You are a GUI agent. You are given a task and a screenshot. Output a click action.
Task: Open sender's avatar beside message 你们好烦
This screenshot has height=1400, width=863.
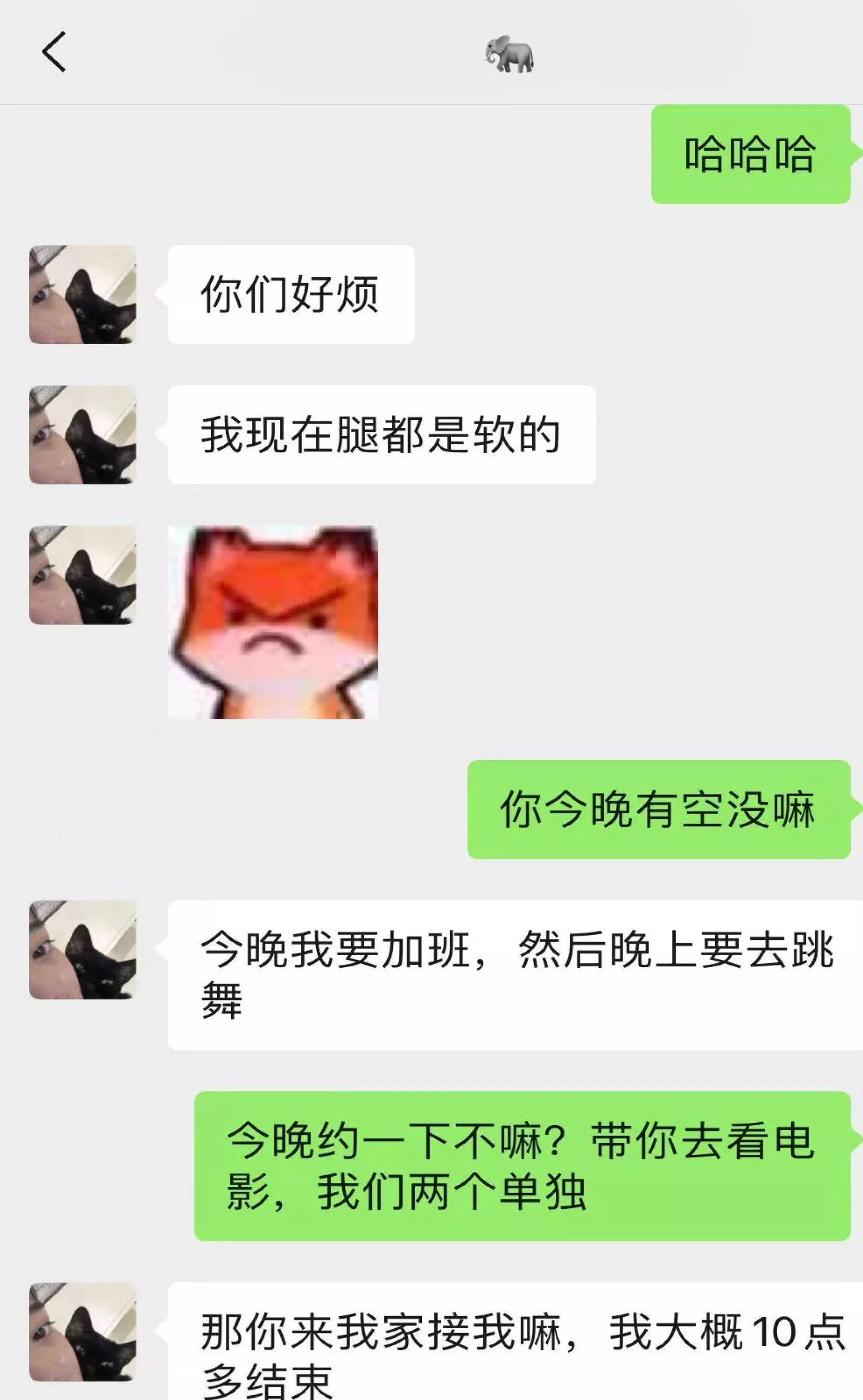coord(83,294)
